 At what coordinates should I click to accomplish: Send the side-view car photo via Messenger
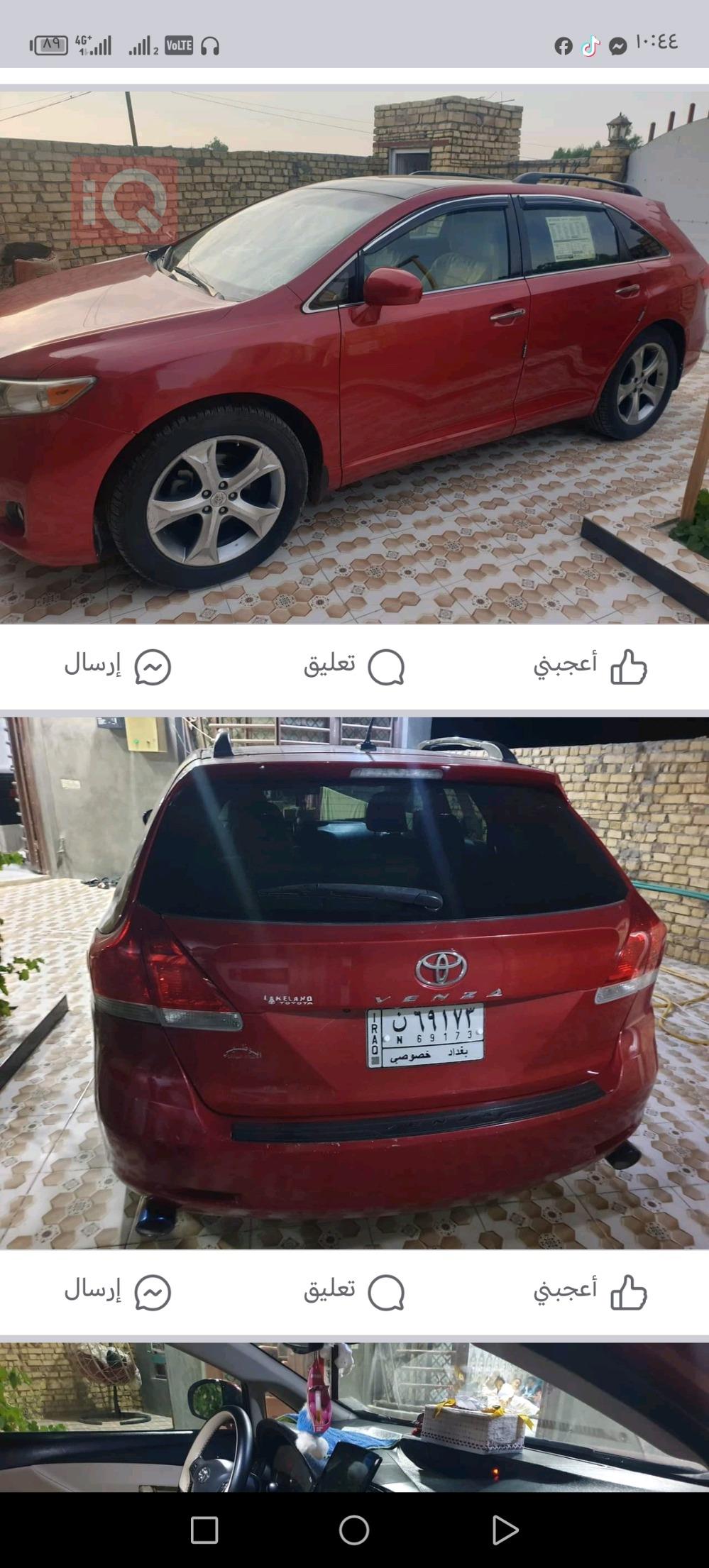[x=118, y=666]
